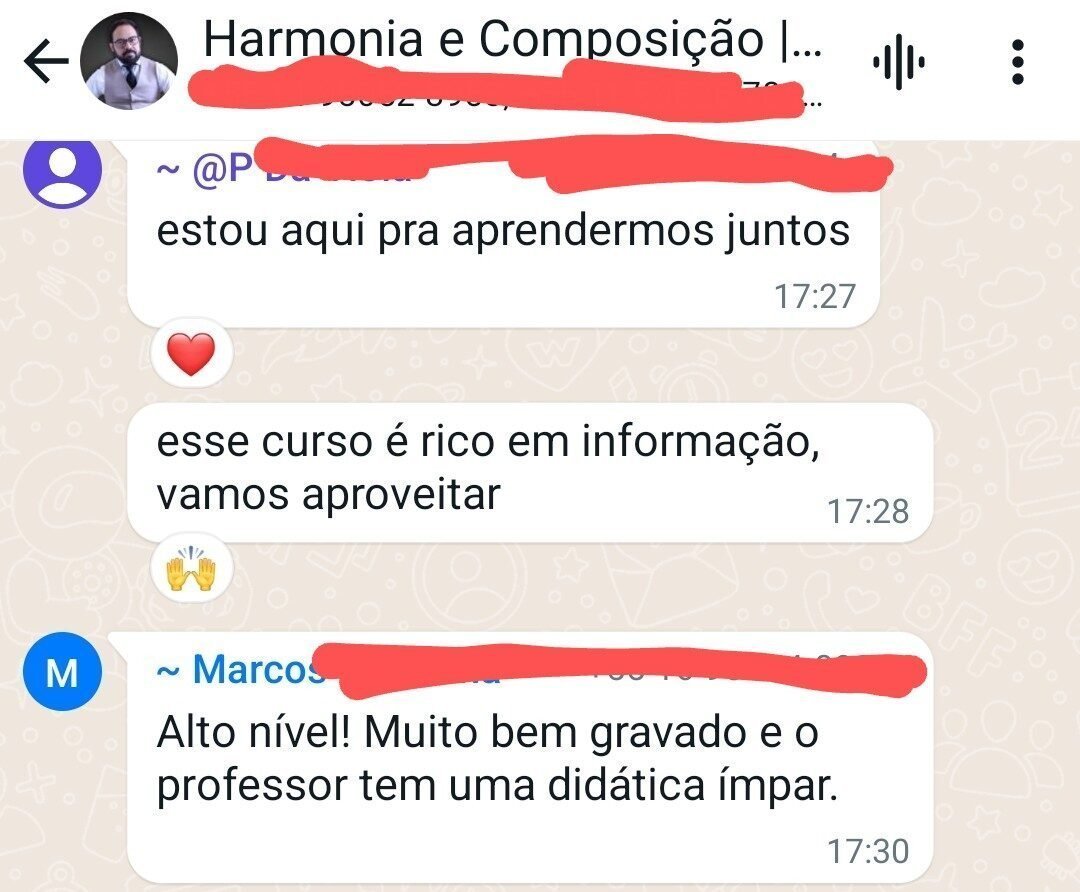This screenshot has width=1080, height=892.
Task: Open the group profile photo
Action: pyautogui.click(x=128, y=62)
